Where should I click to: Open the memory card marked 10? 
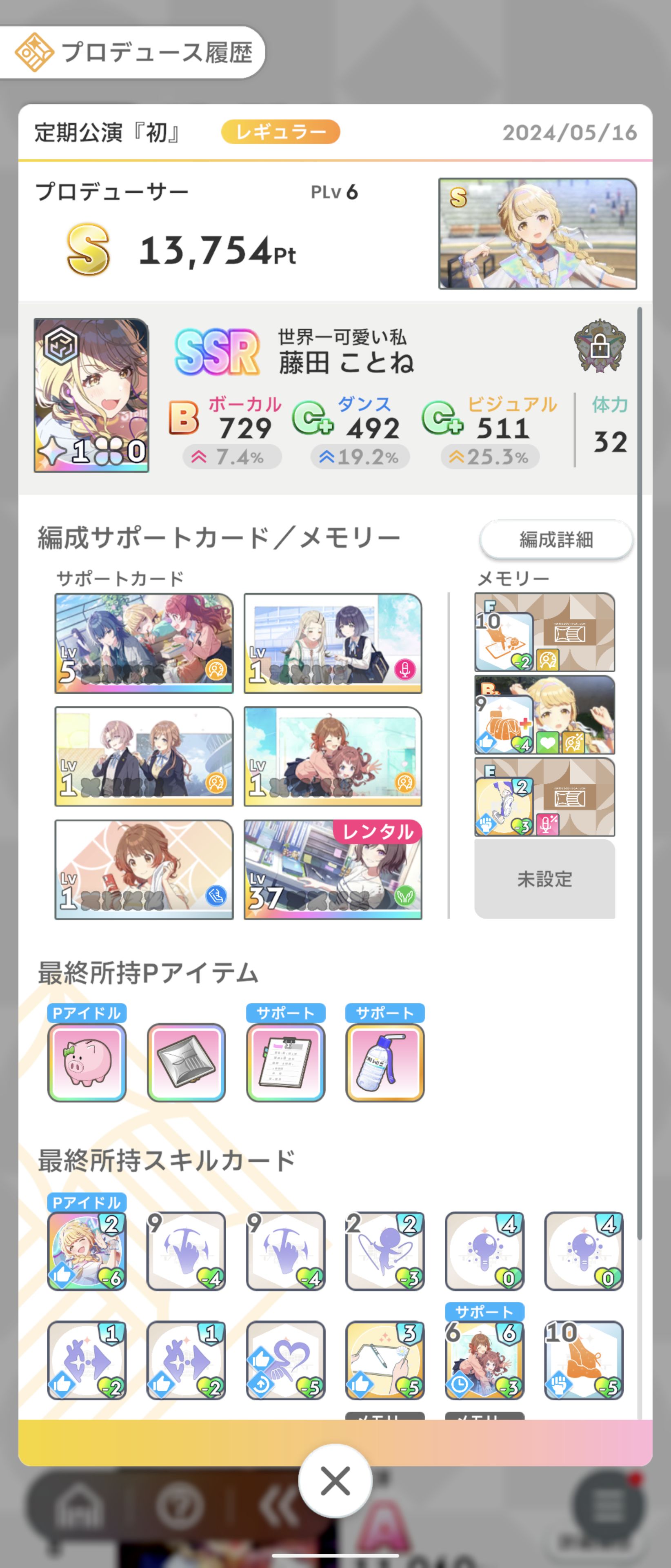pos(544,633)
